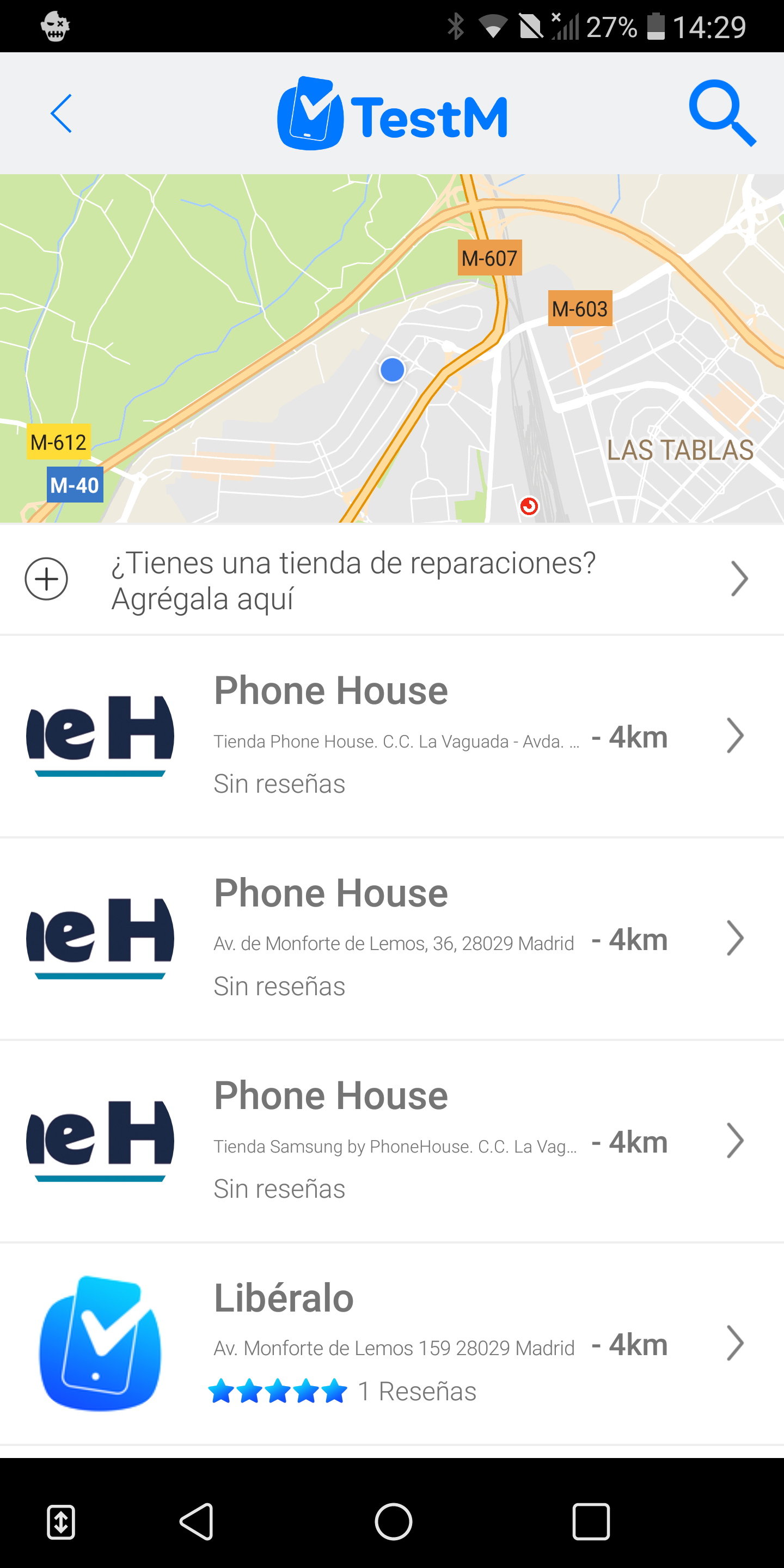Tap the system home button
Viewport: 784px width, 1568px height.
pos(393,1522)
